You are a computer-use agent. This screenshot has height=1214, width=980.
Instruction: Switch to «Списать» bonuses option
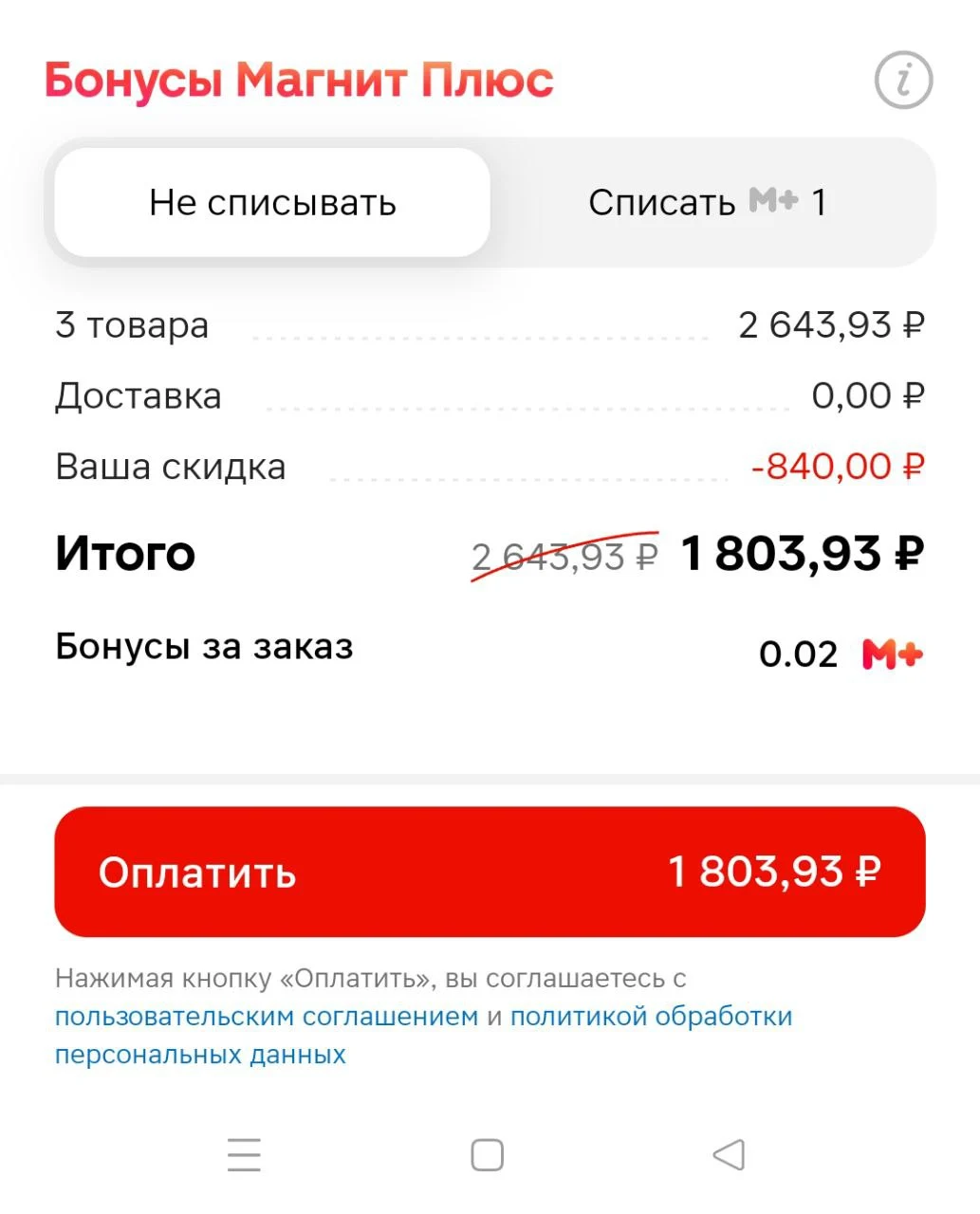tap(708, 202)
